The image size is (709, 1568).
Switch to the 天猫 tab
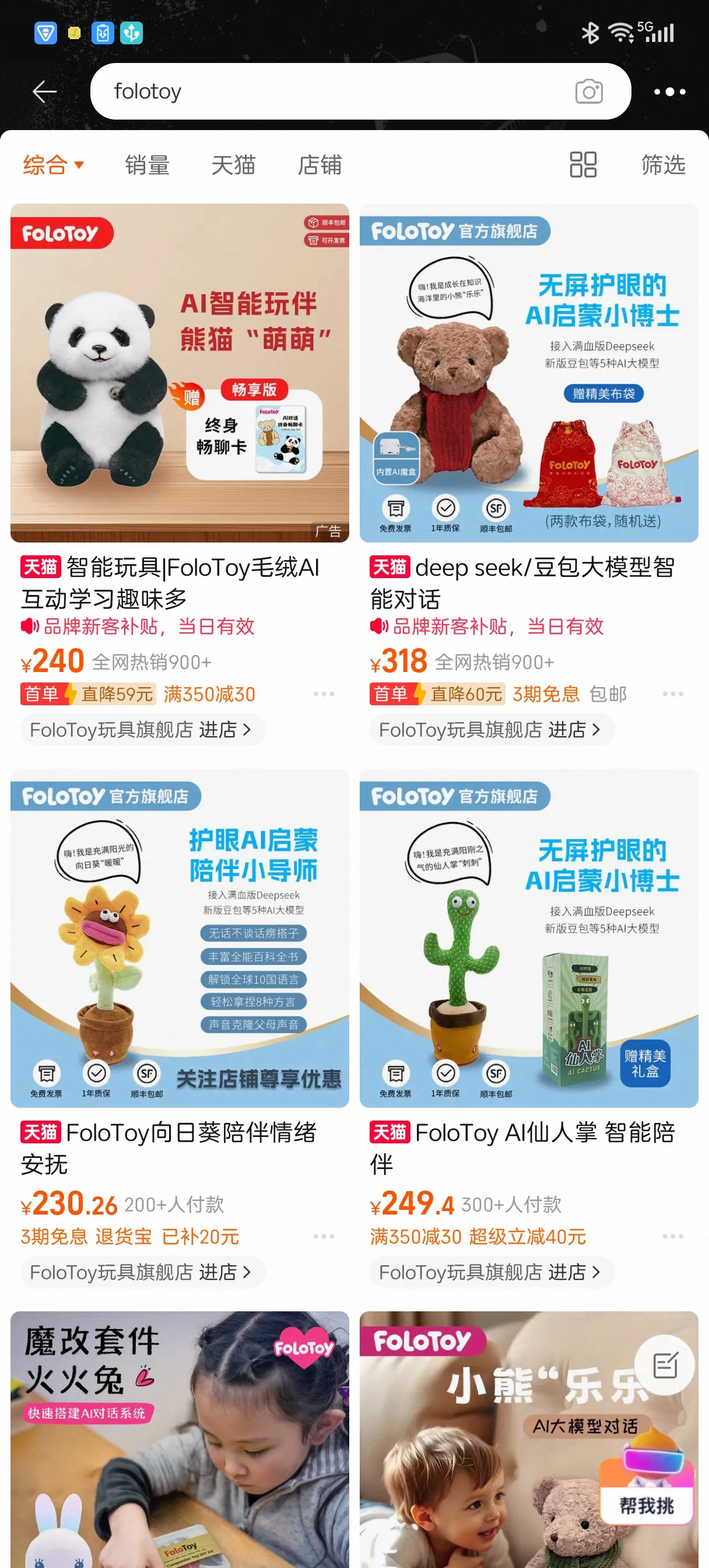tap(233, 165)
